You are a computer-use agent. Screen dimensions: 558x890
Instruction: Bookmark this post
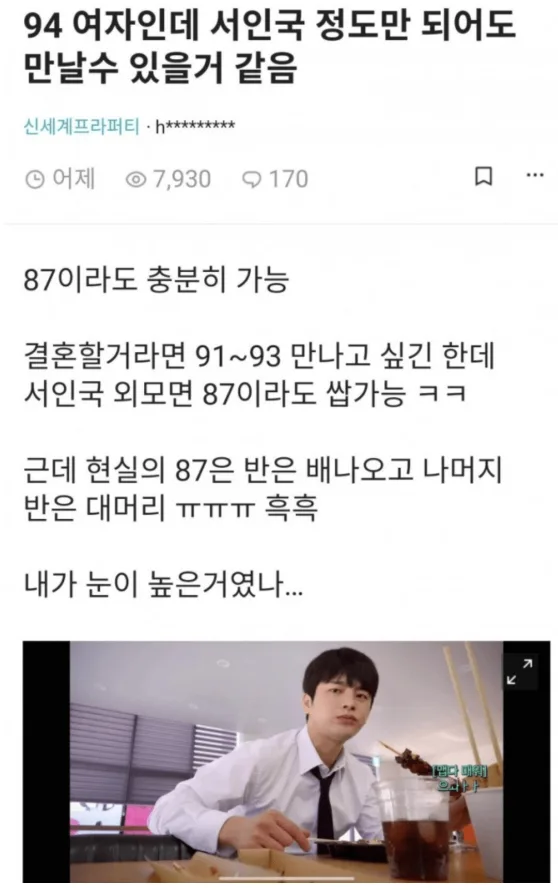[483, 177]
